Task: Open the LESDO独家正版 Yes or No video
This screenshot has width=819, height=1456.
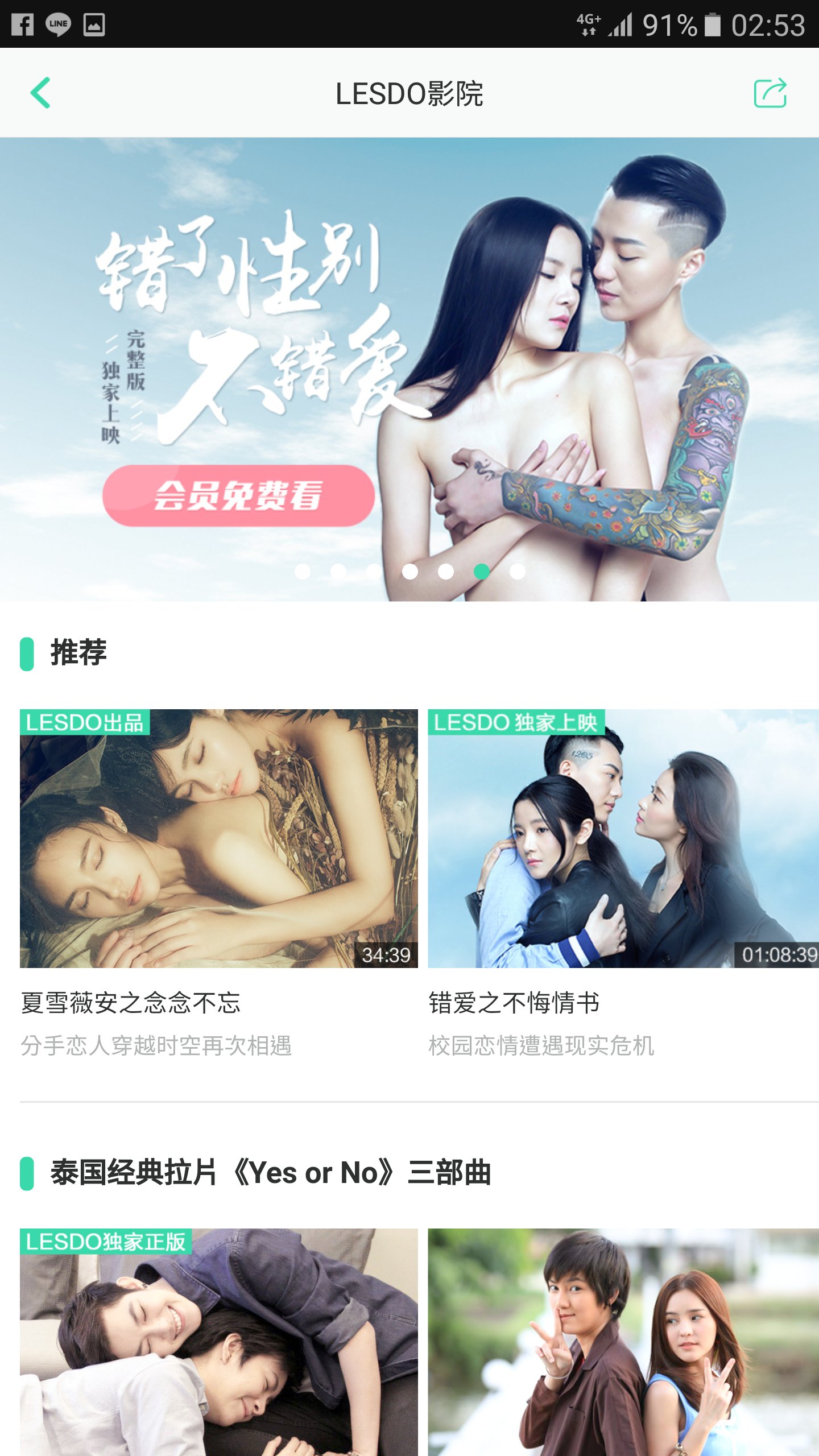Action: [218, 1342]
